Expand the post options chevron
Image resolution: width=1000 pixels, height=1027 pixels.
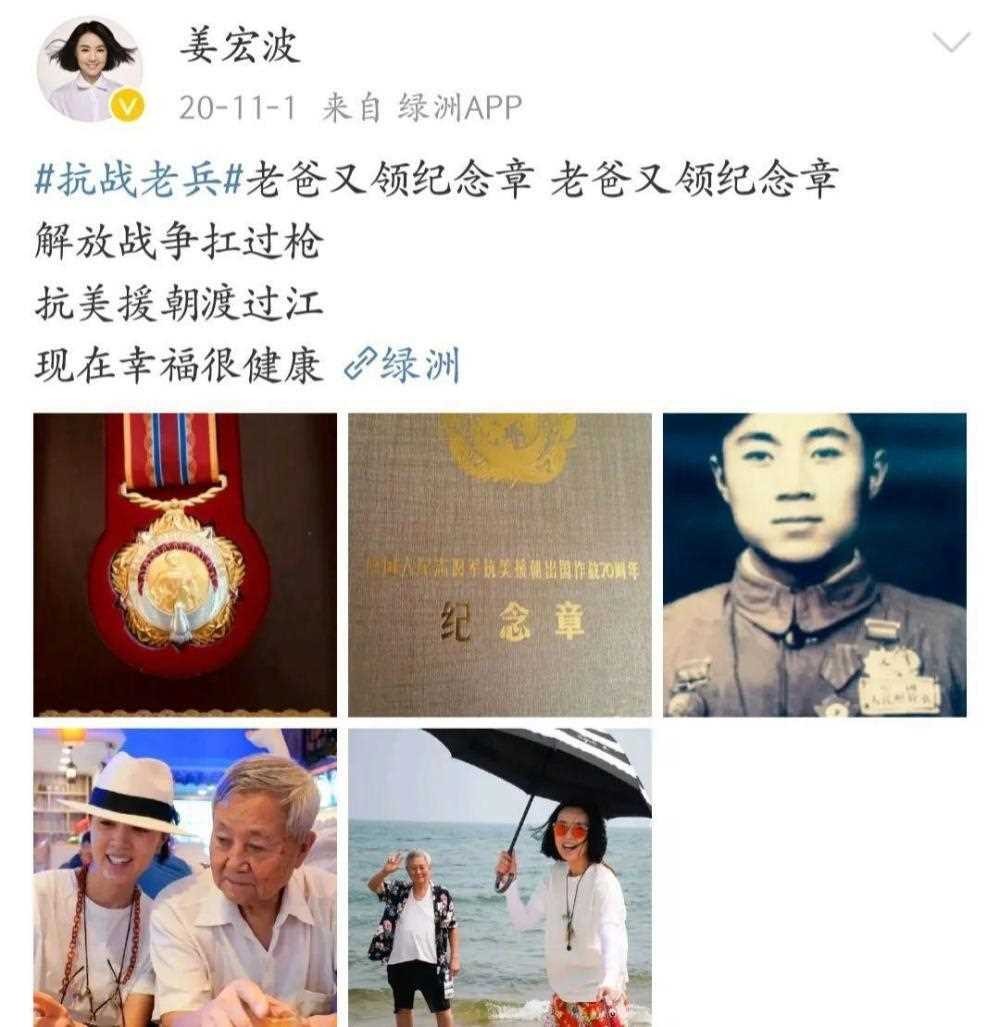950,42
